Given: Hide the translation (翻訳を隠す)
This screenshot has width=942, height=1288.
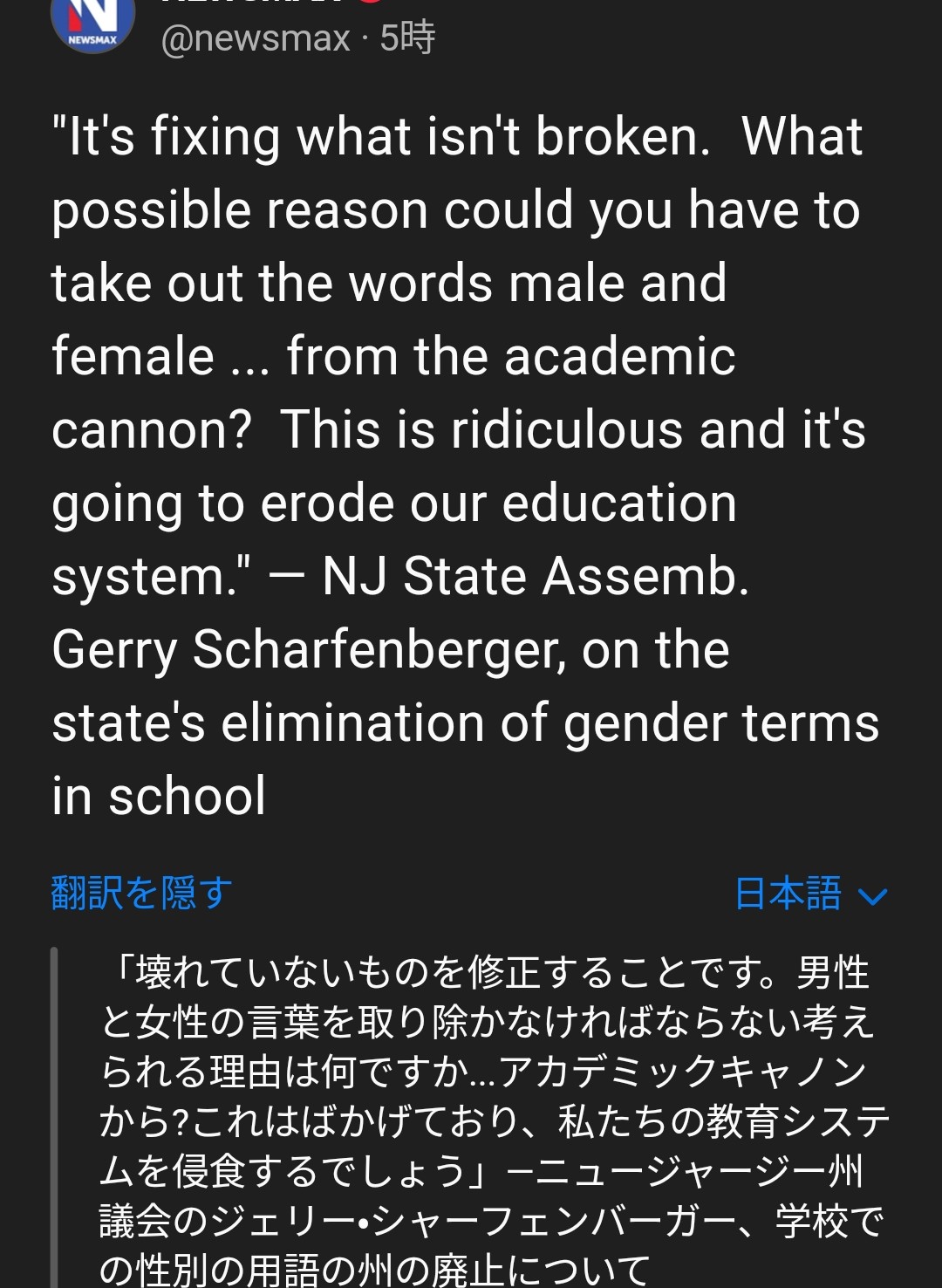Looking at the screenshot, I should pos(142,893).
